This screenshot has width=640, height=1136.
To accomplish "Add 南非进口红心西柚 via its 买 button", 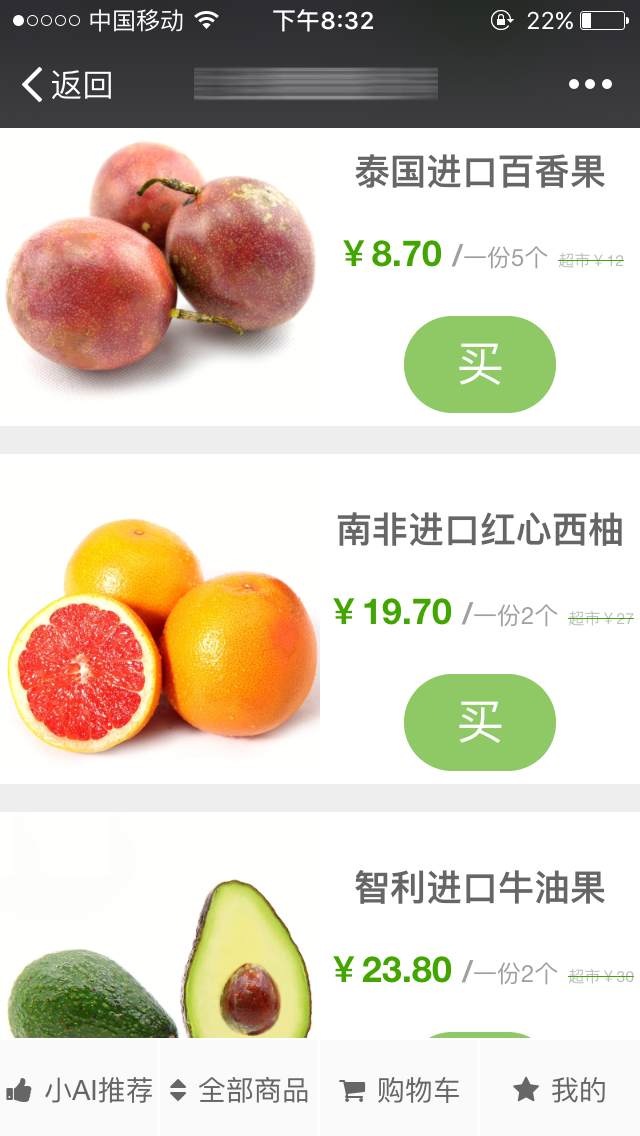I will (x=479, y=722).
